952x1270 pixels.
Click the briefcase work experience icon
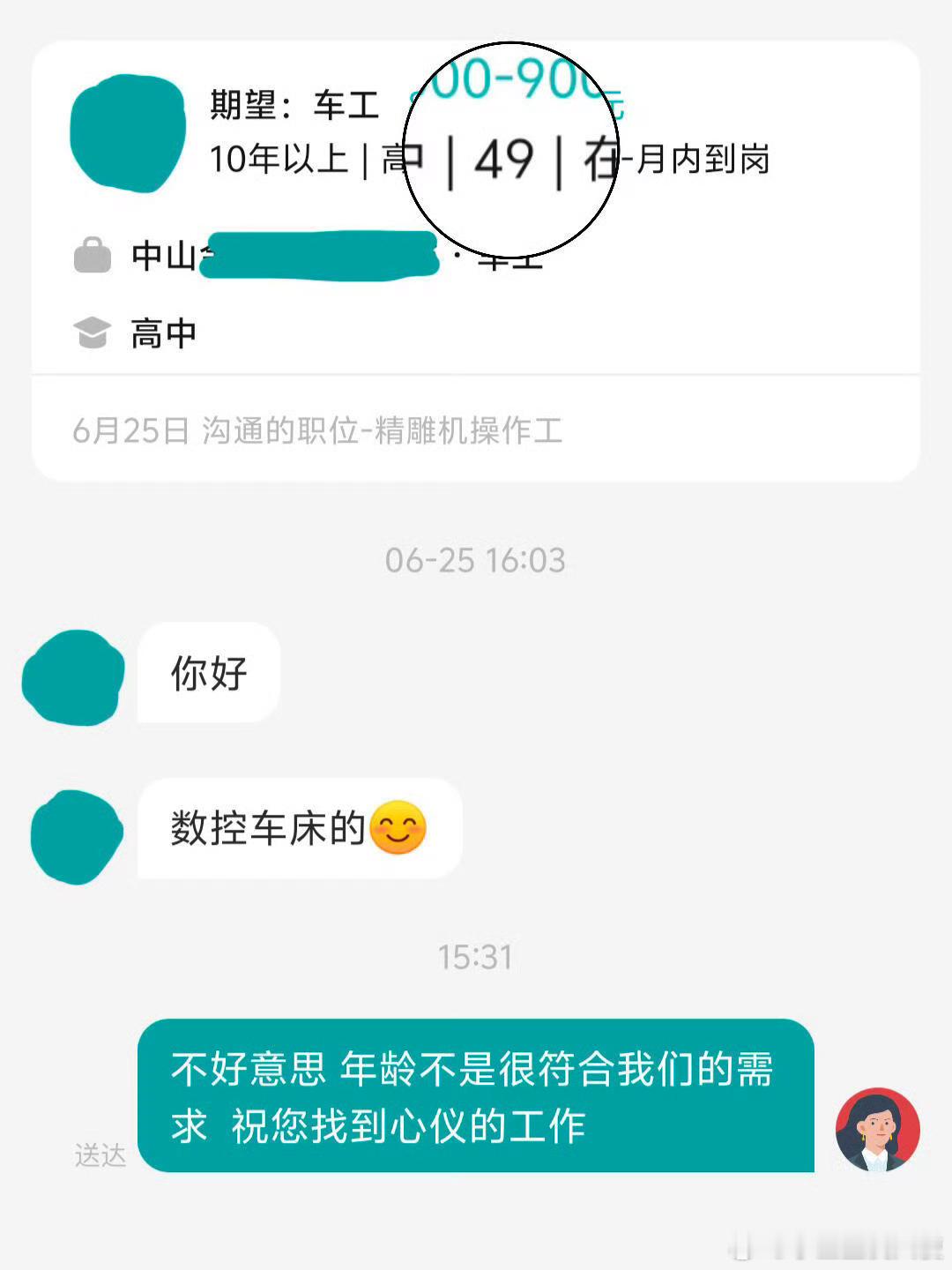tap(89, 254)
